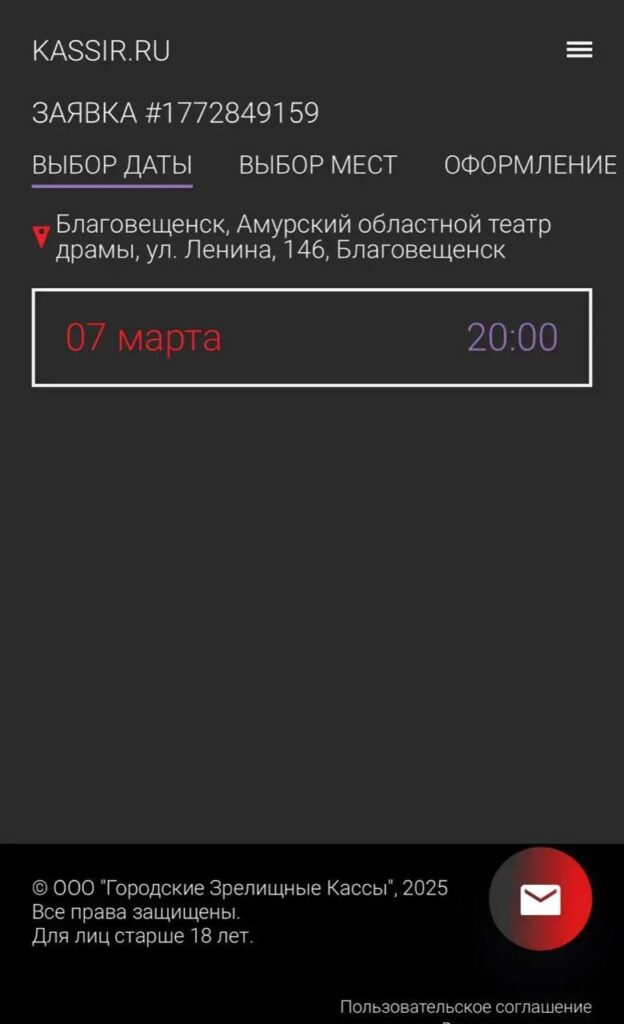Select the ВЫБОР ДАТЫ tab
This screenshot has width=624, height=1024.
tap(112, 165)
